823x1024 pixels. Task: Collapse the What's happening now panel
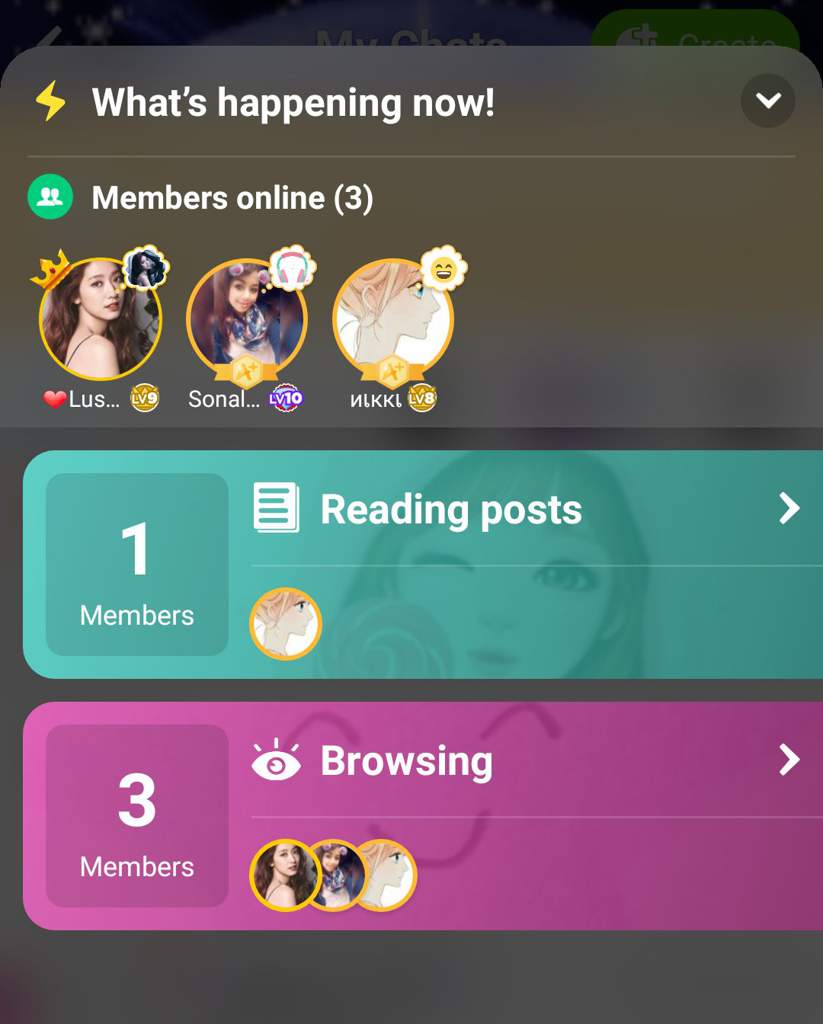coord(767,101)
